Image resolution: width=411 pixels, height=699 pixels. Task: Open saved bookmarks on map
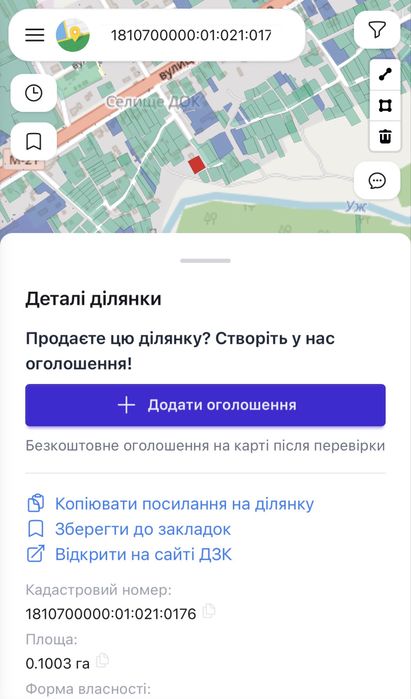pyautogui.click(x=34, y=141)
